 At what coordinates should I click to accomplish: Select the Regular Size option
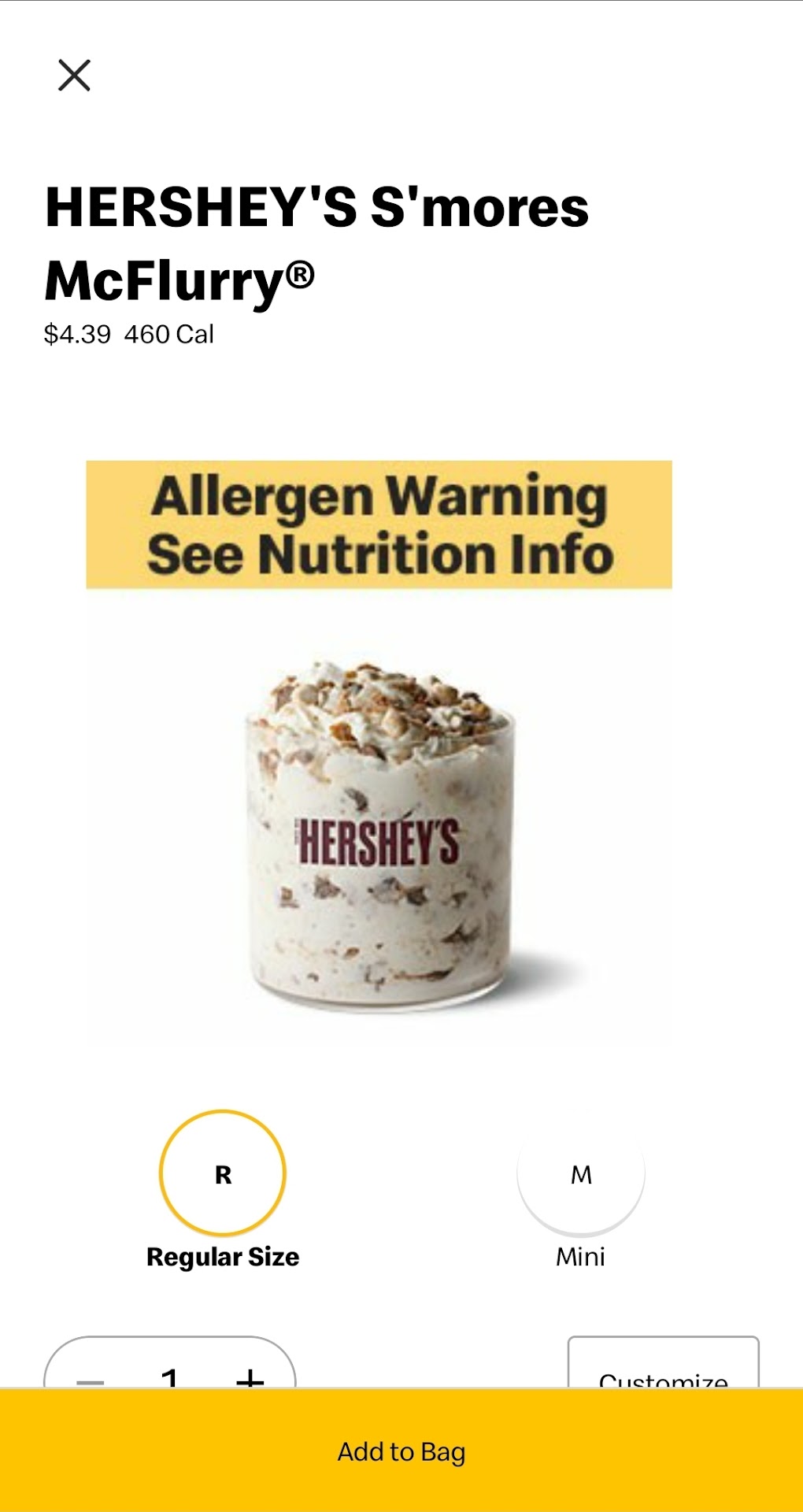(223, 1173)
